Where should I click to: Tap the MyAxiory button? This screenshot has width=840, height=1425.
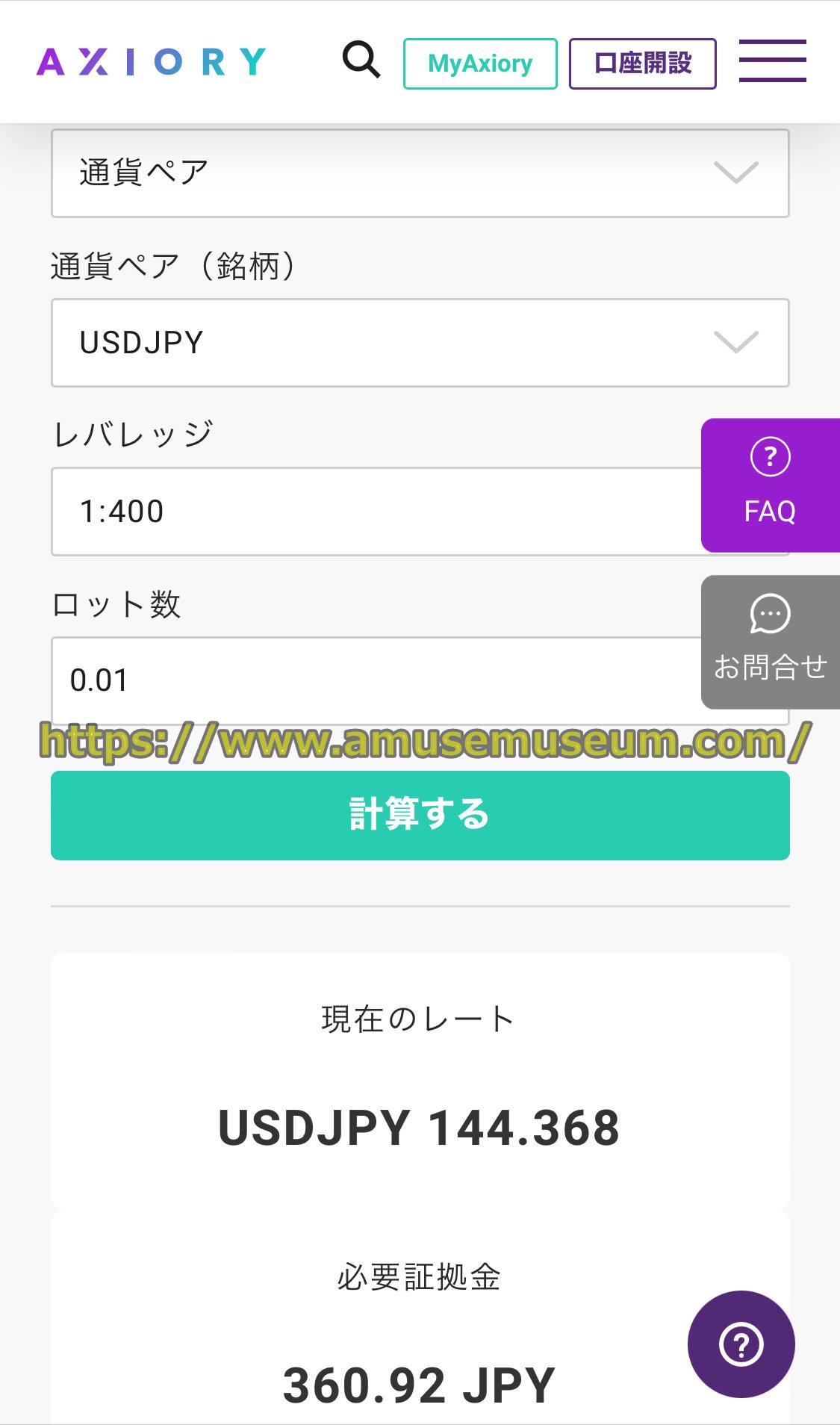coord(480,63)
